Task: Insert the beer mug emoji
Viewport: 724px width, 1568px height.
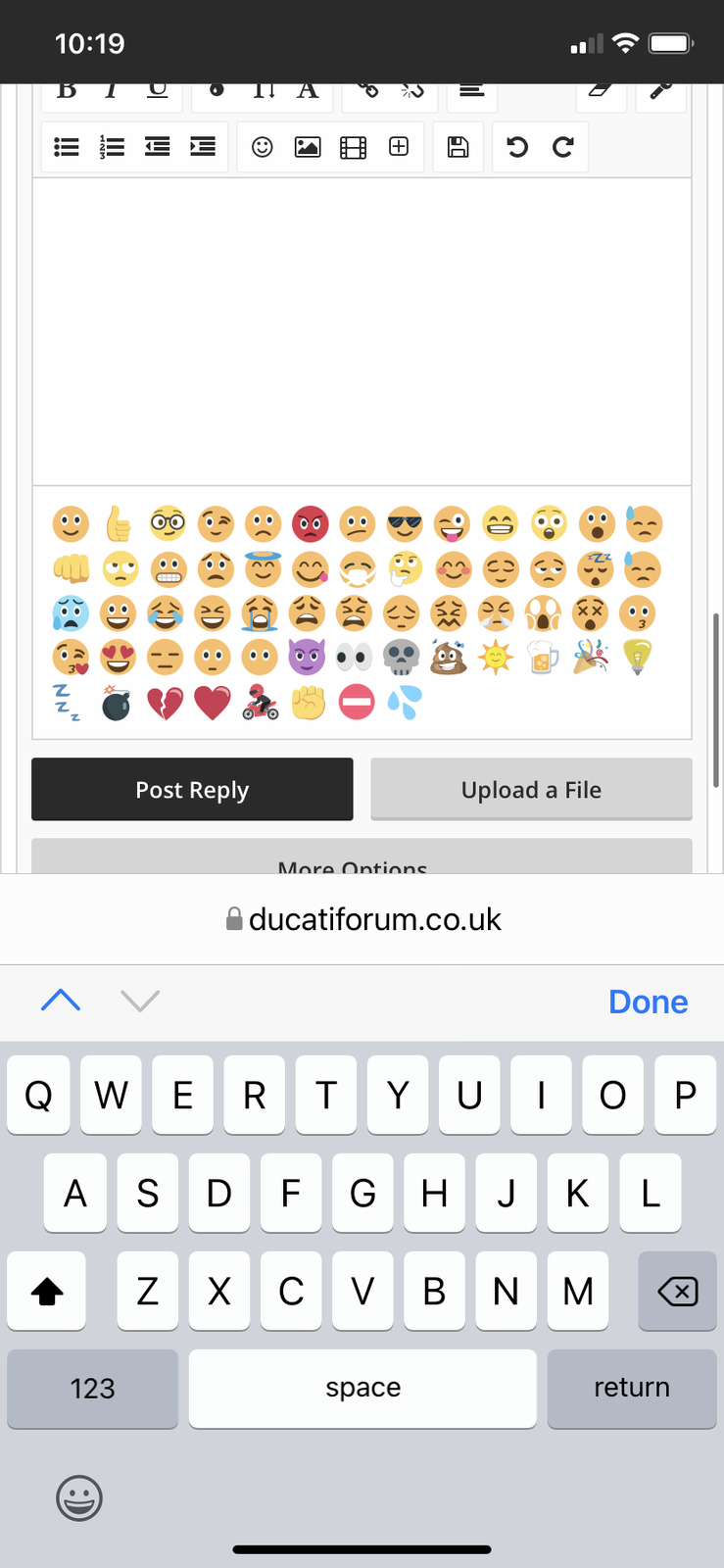Action: (x=543, y=658)
